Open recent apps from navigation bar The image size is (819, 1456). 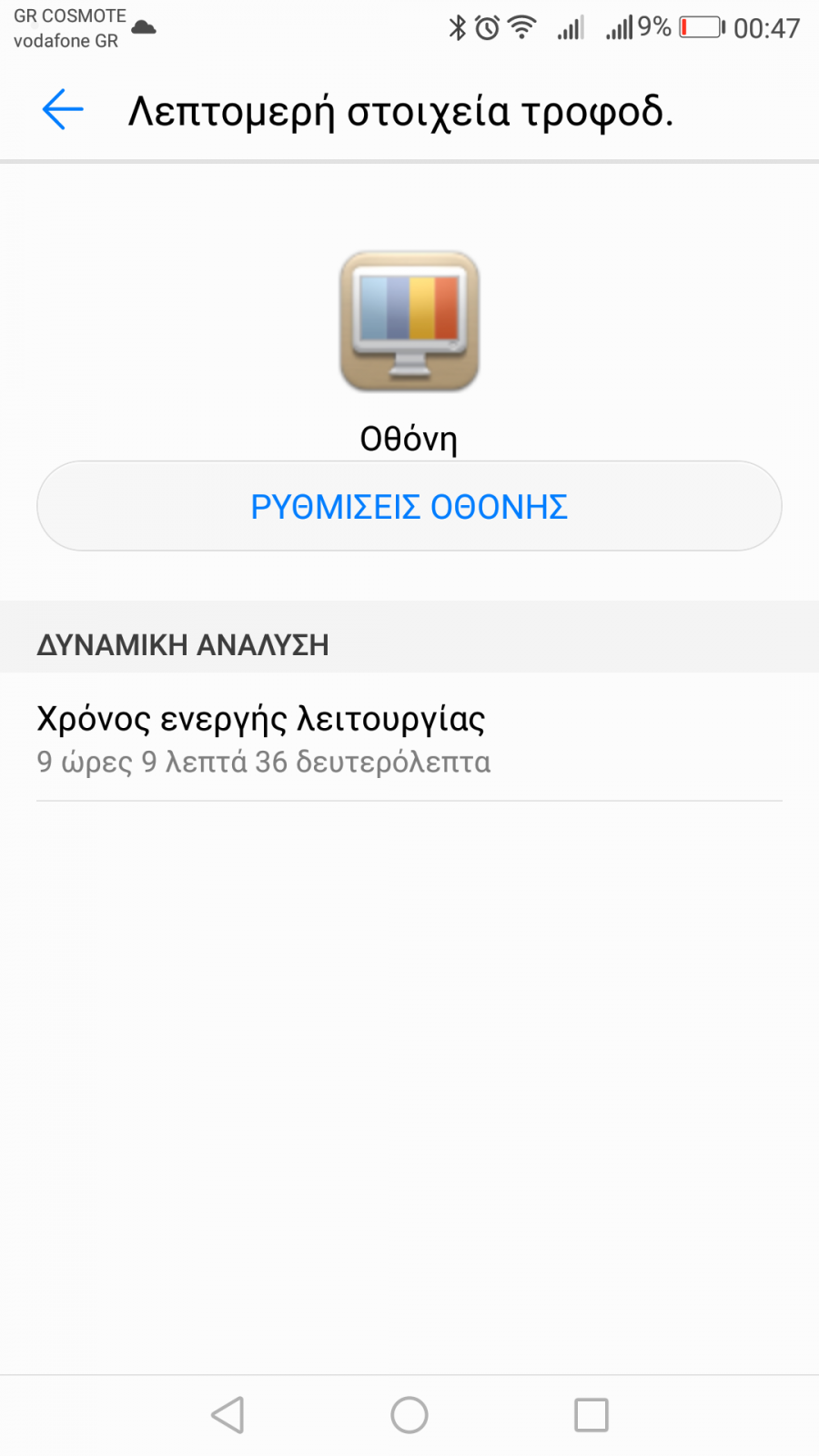(591, 1415)
